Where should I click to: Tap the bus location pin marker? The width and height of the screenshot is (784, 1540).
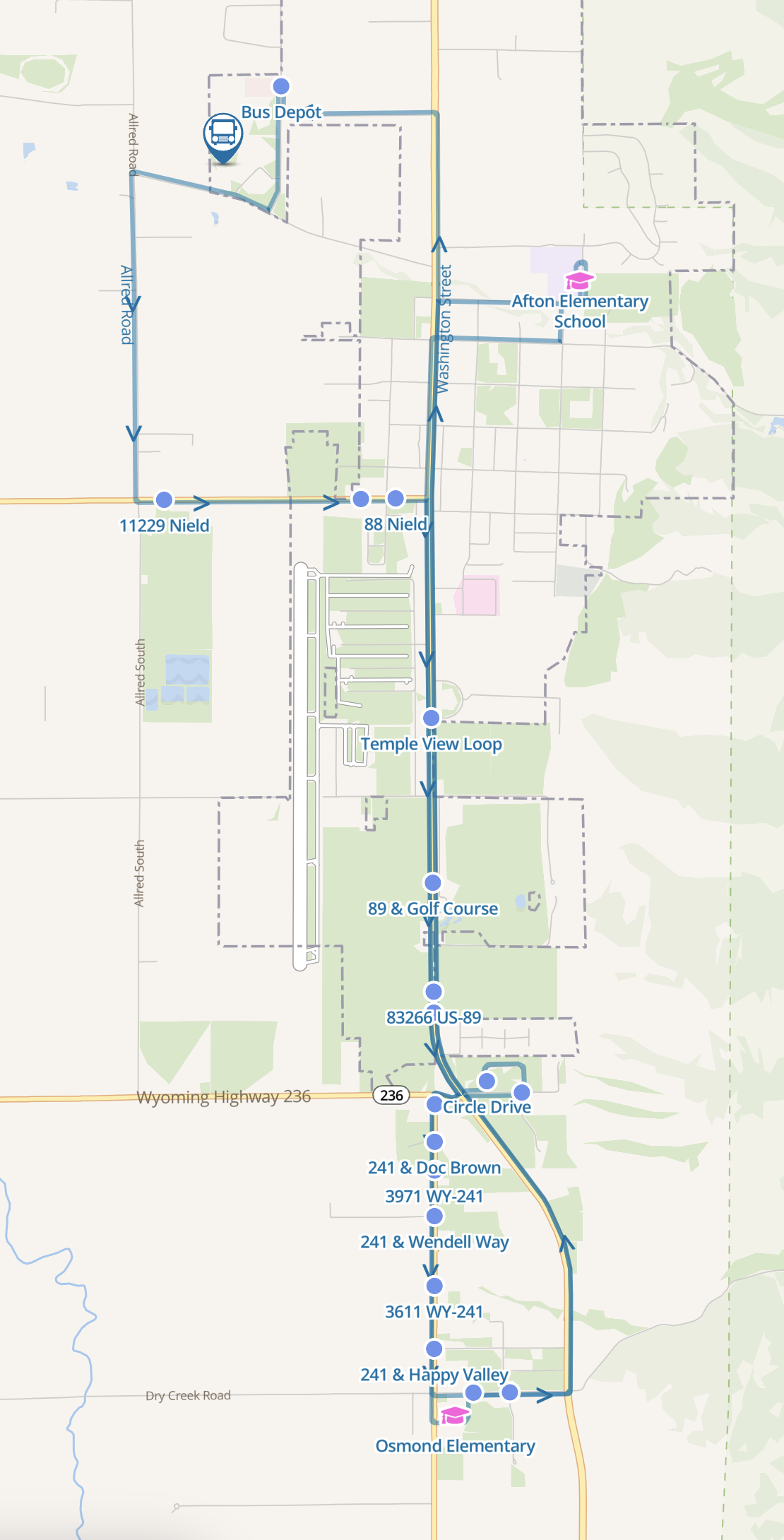223,138
